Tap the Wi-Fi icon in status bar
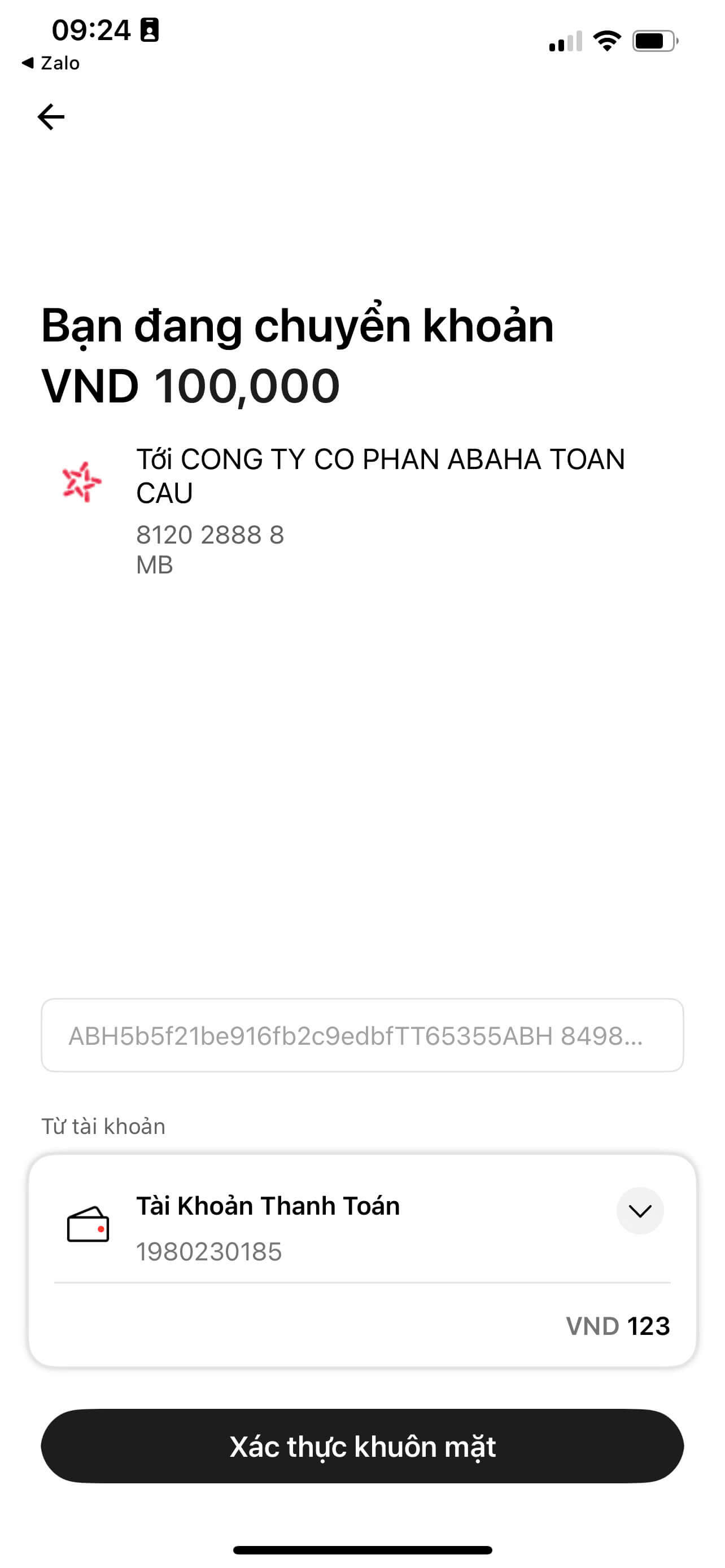The image size is (725, 1568). [606, 41]
